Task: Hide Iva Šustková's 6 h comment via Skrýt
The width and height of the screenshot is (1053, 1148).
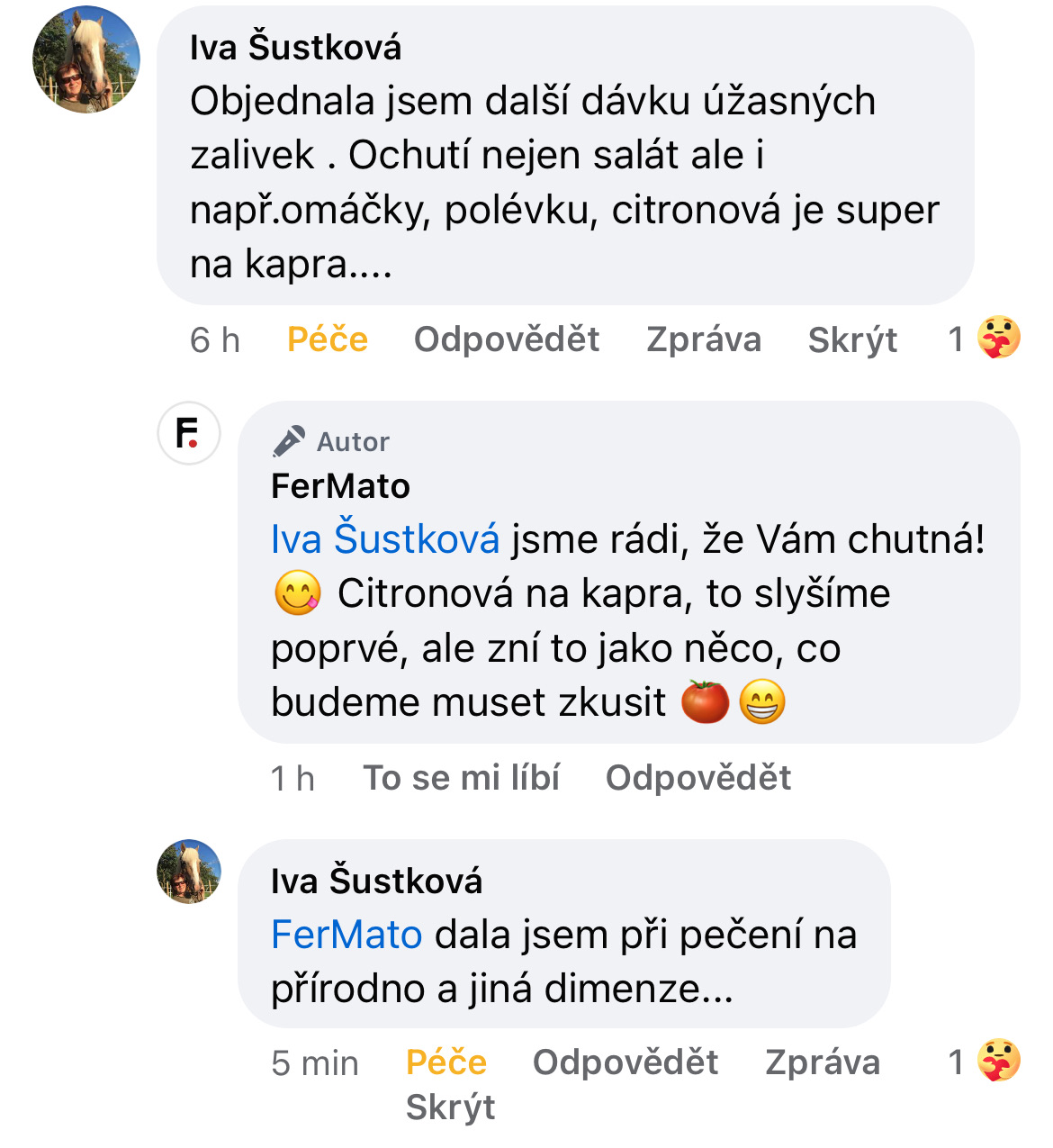Action: [852, 339]
